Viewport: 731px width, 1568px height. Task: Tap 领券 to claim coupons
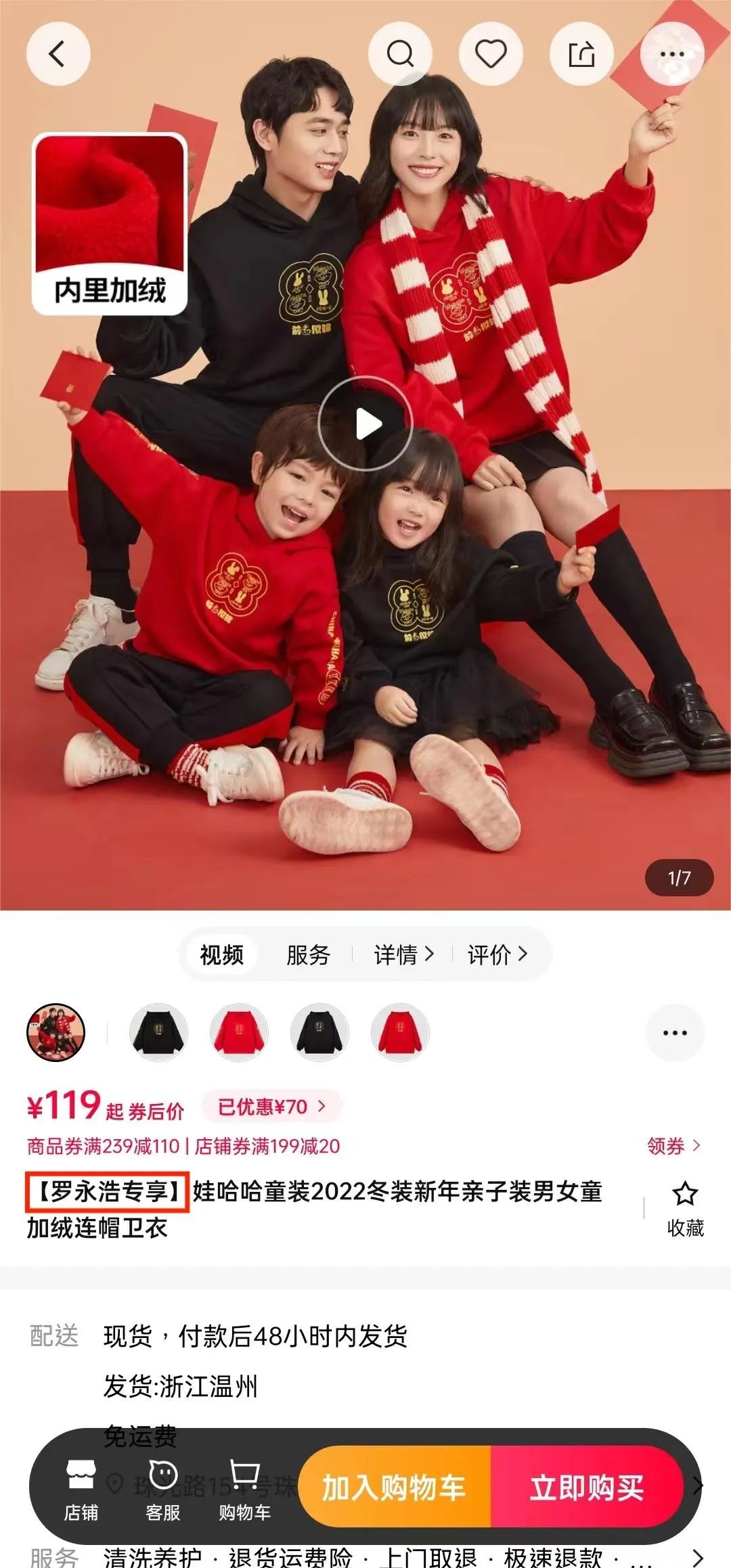pyautogui.click(x=673, y=1146)
